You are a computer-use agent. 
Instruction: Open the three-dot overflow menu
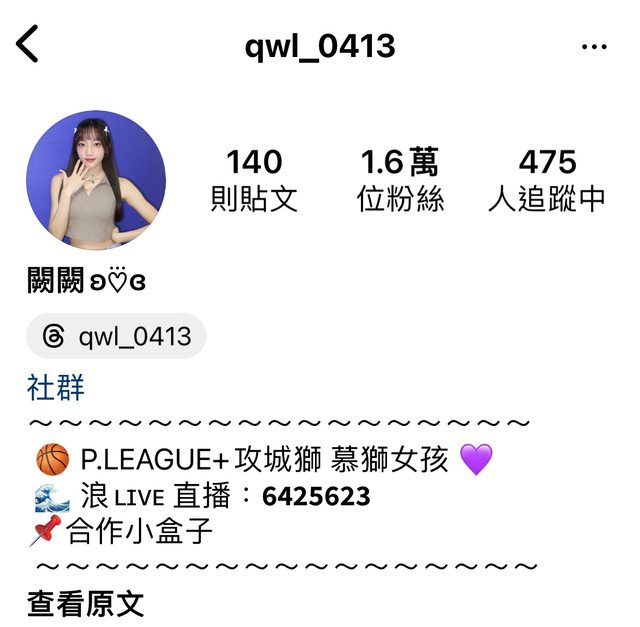click(x=594, y=47)
